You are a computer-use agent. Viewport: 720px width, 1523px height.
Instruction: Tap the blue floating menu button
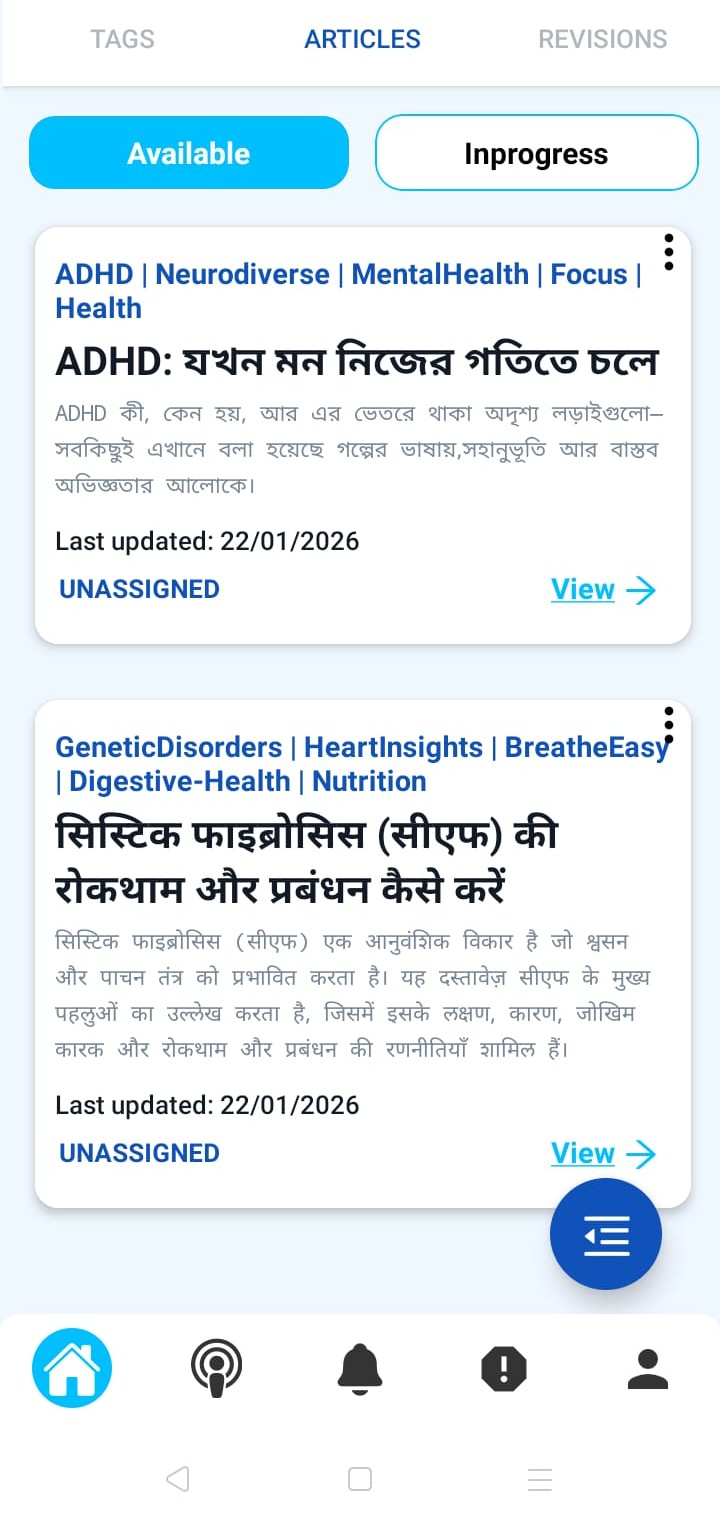click(605, 1234)
